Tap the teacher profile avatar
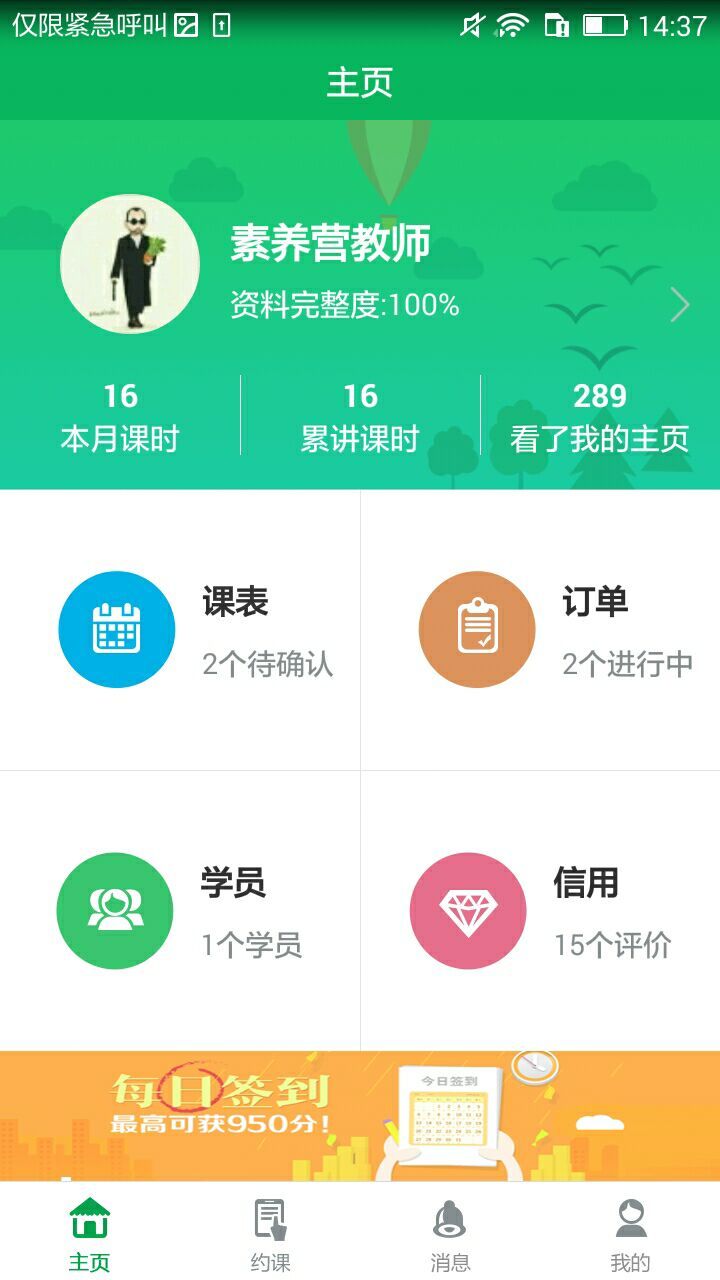720x1280 pixels. click(130, 264)
